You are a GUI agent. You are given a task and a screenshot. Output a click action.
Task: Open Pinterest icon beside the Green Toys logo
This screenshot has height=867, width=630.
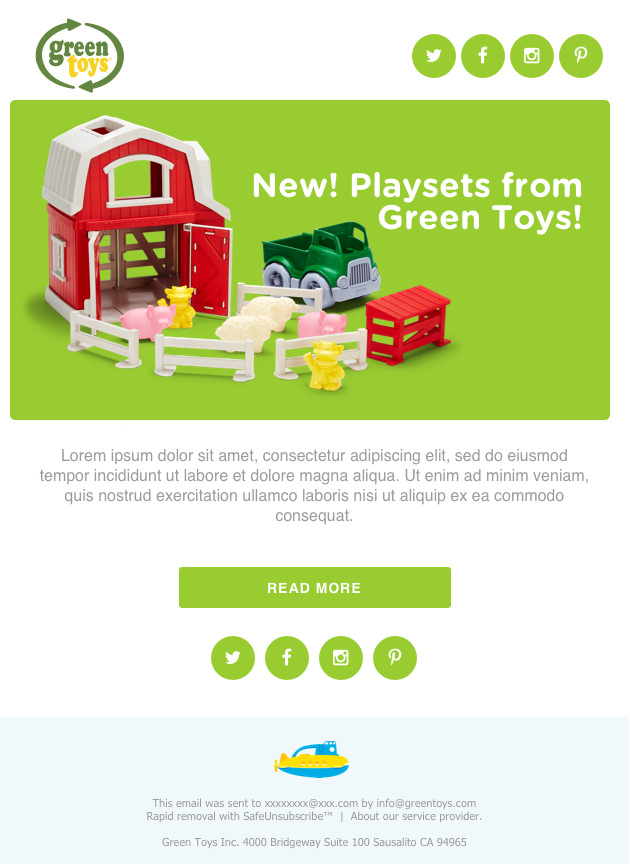[581, 56]
